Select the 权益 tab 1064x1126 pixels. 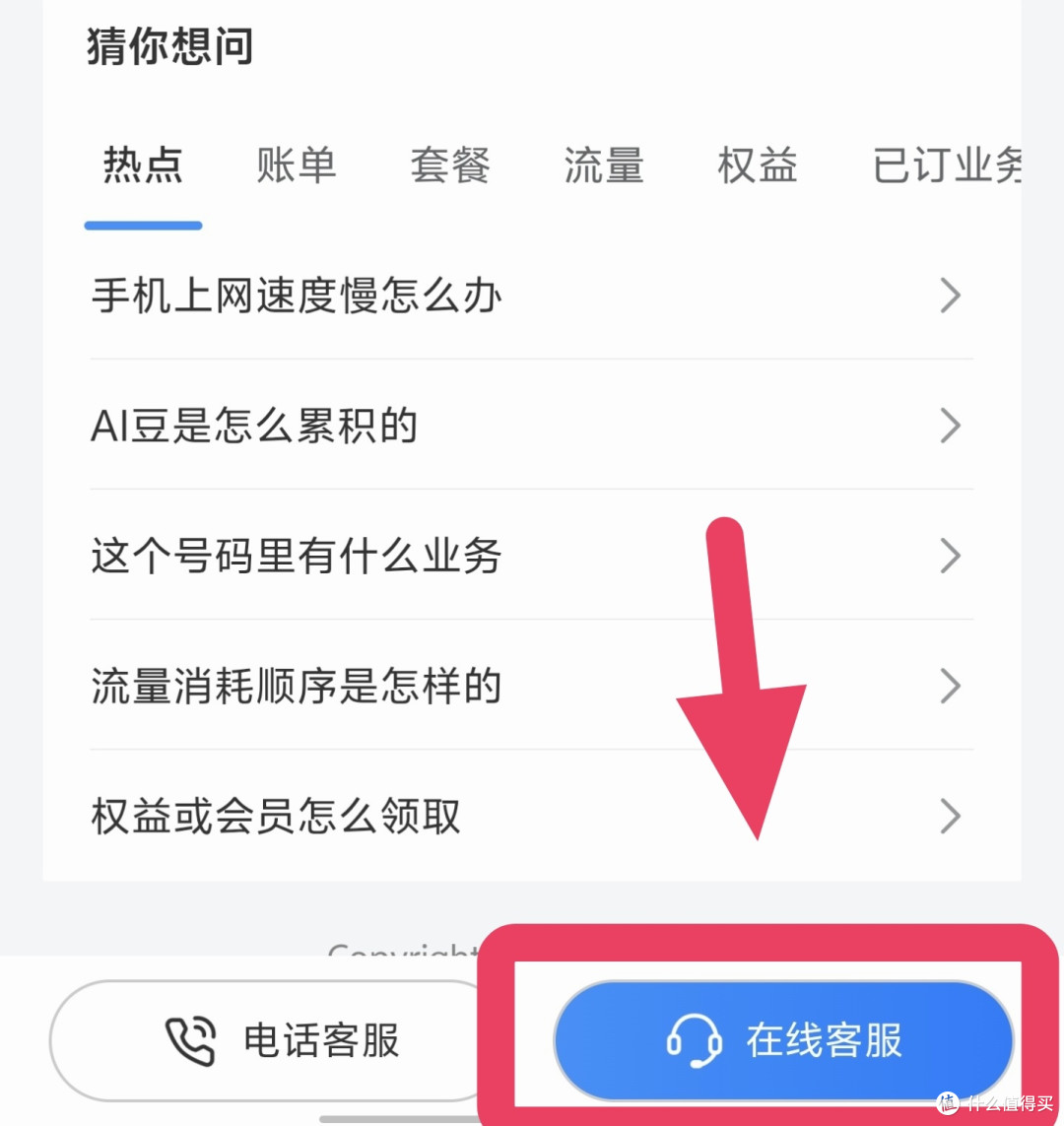pos(756,166)
